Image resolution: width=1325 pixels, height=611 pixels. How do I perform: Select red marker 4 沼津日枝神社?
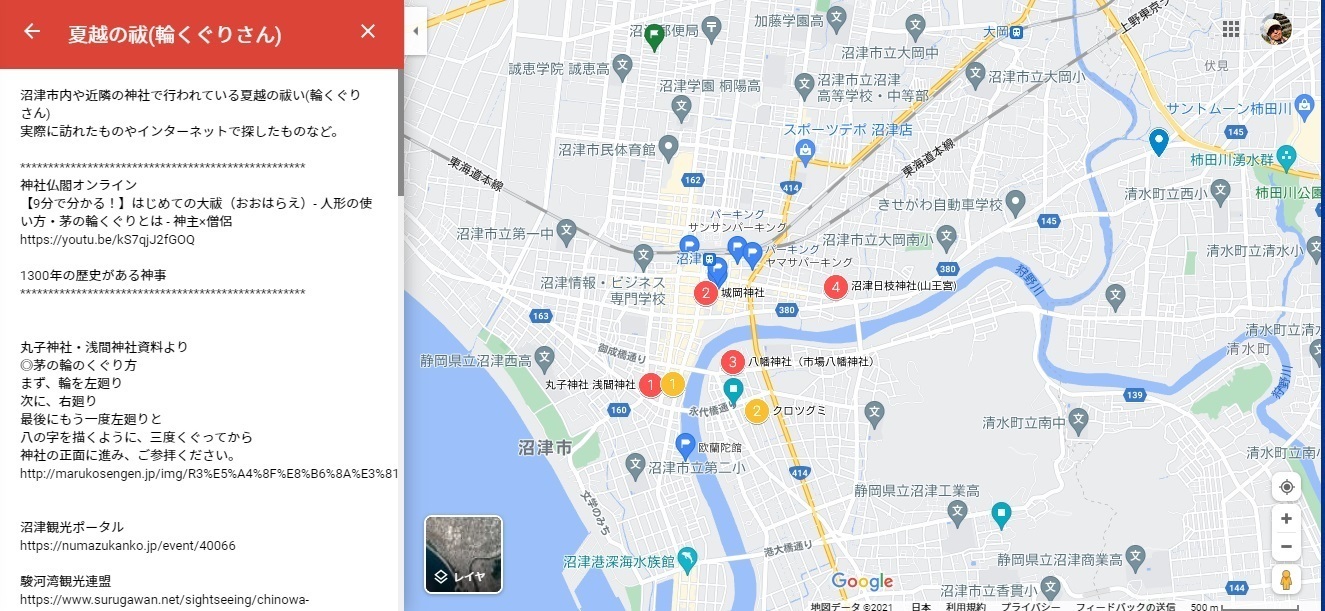[x=836, y=287]
